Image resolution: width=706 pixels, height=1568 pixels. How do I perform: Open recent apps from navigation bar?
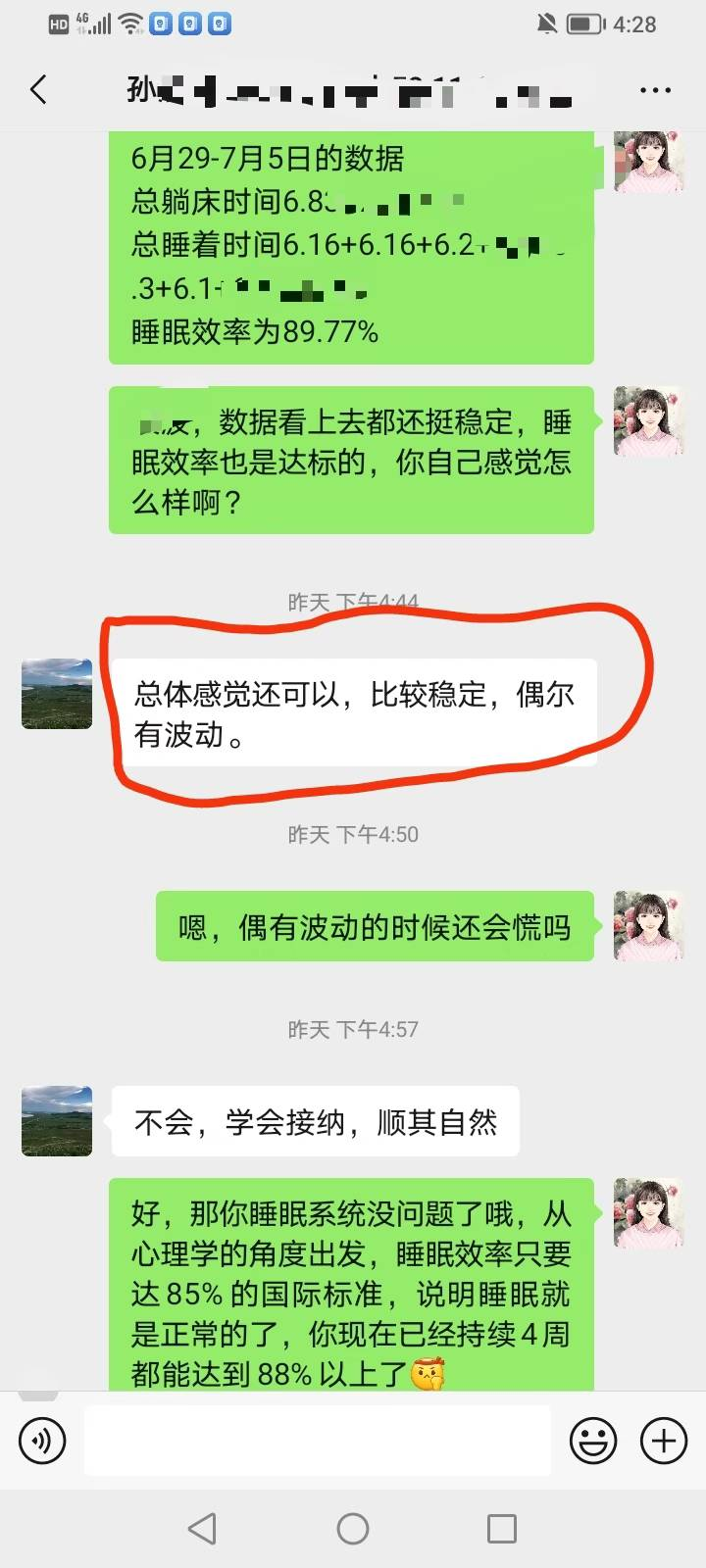(502, 1529)
